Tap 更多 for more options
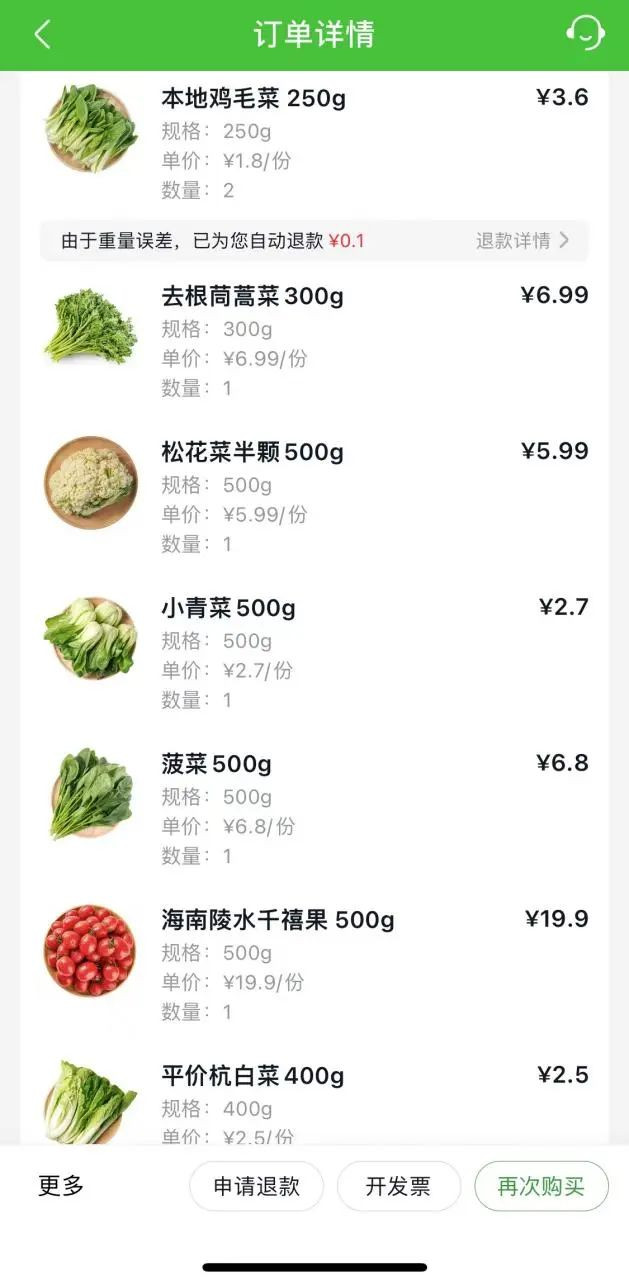This screenshot has height=1285, width=629. (61, 1186)
